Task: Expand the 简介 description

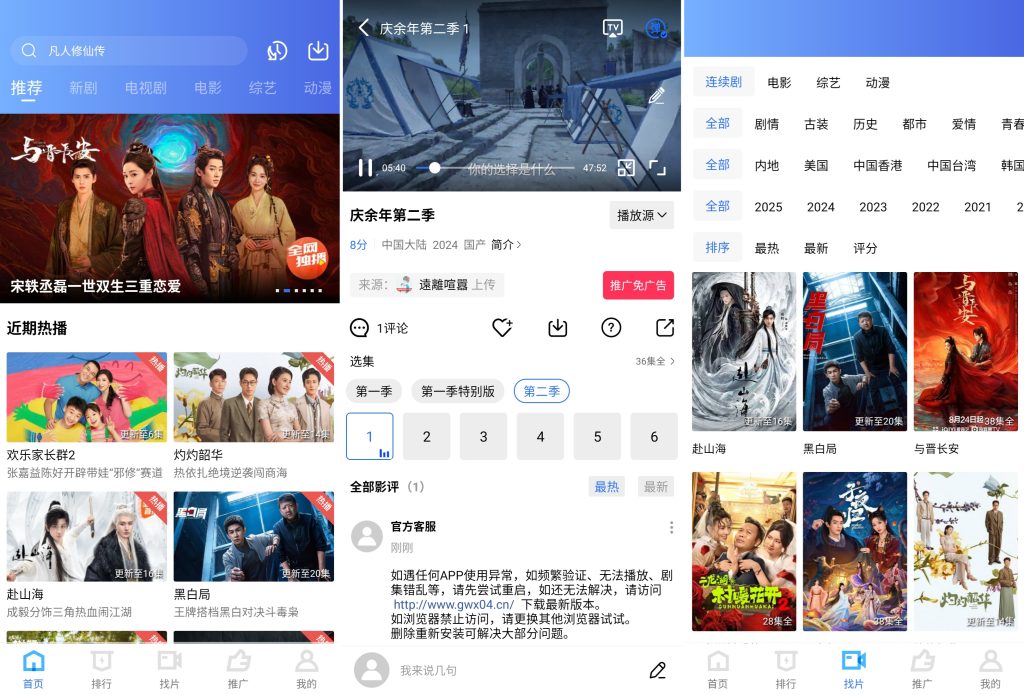Action: coord(505,245)
